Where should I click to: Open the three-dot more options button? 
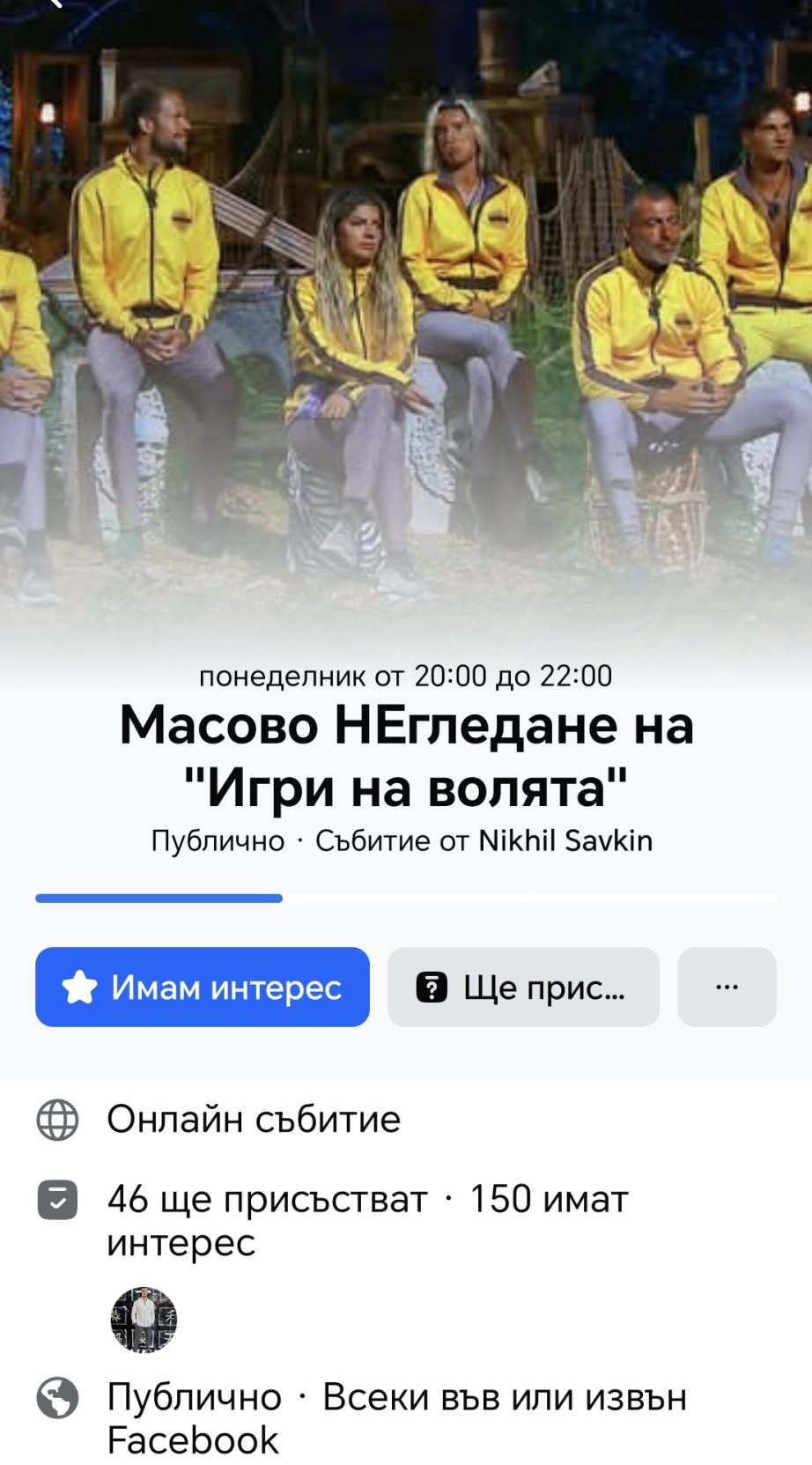(x=727, y=987)
